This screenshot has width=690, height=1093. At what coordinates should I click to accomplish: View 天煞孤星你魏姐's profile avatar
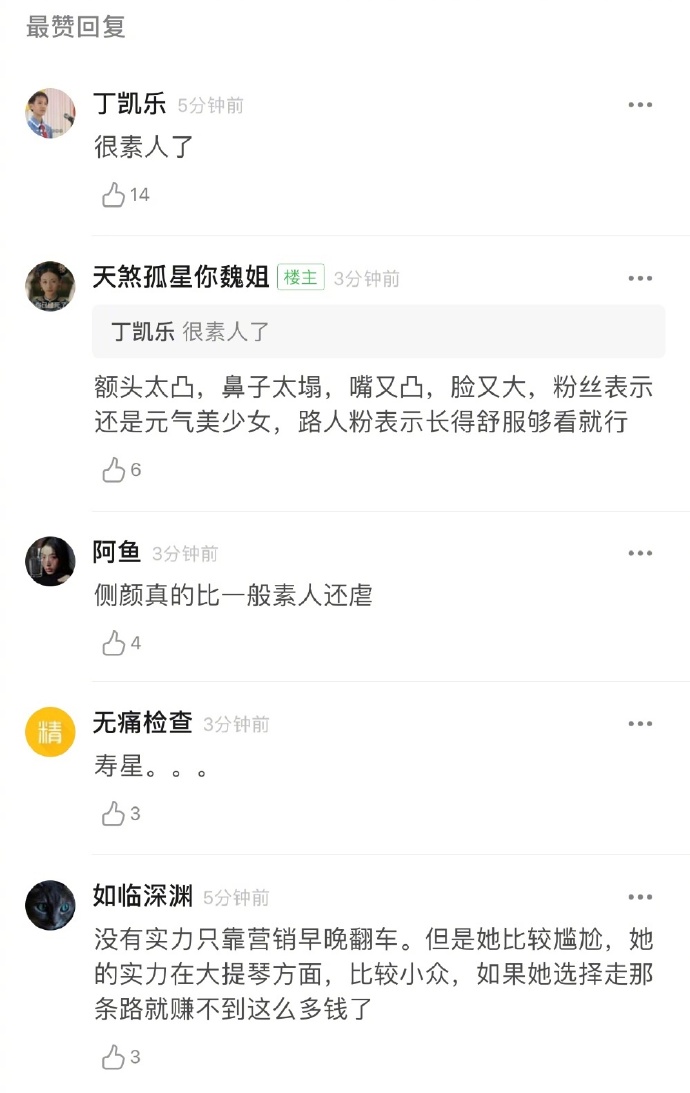coord(50,286)
